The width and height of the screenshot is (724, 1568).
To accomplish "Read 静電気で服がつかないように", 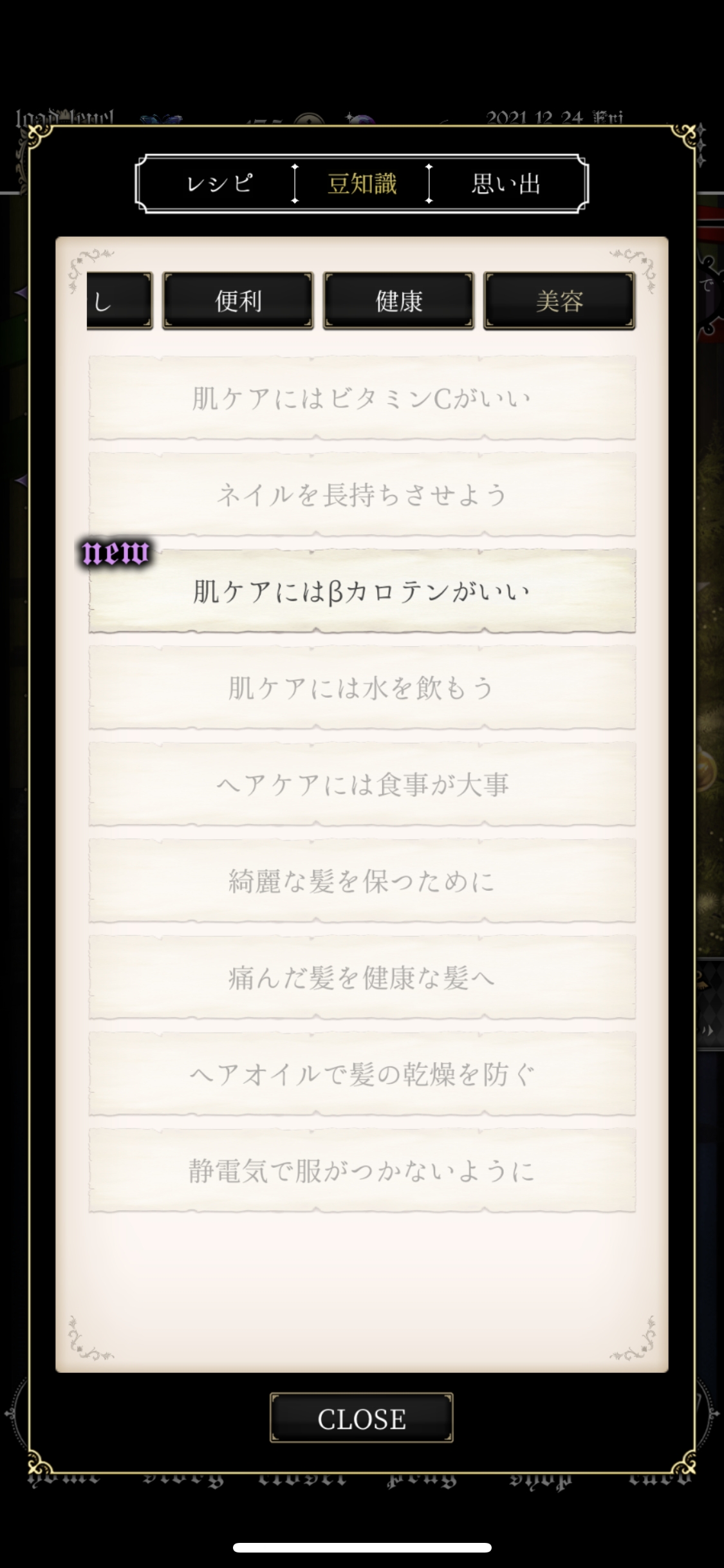I will [362, 1170].
